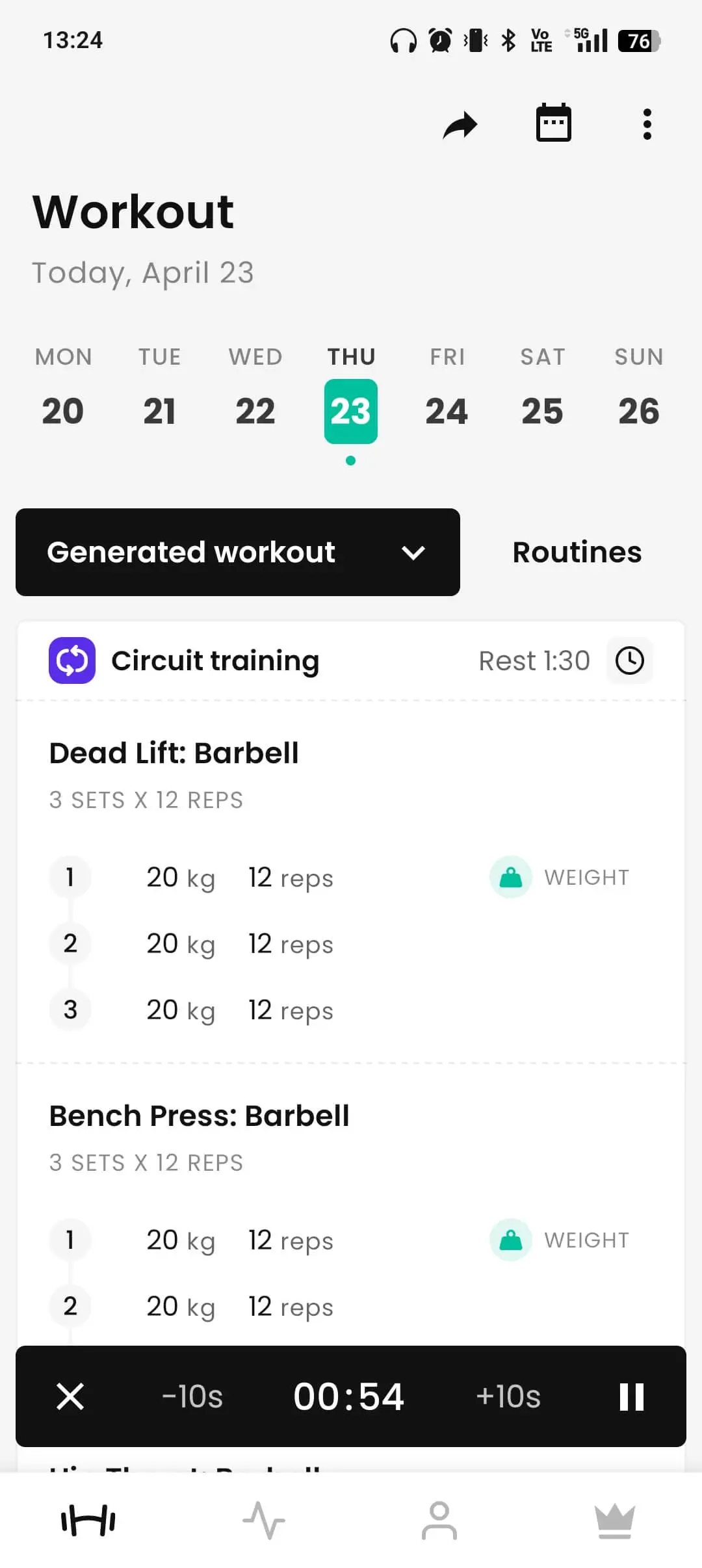
Task: Expand the Generated workout dropdown
Action: click(x=238, y=553)
